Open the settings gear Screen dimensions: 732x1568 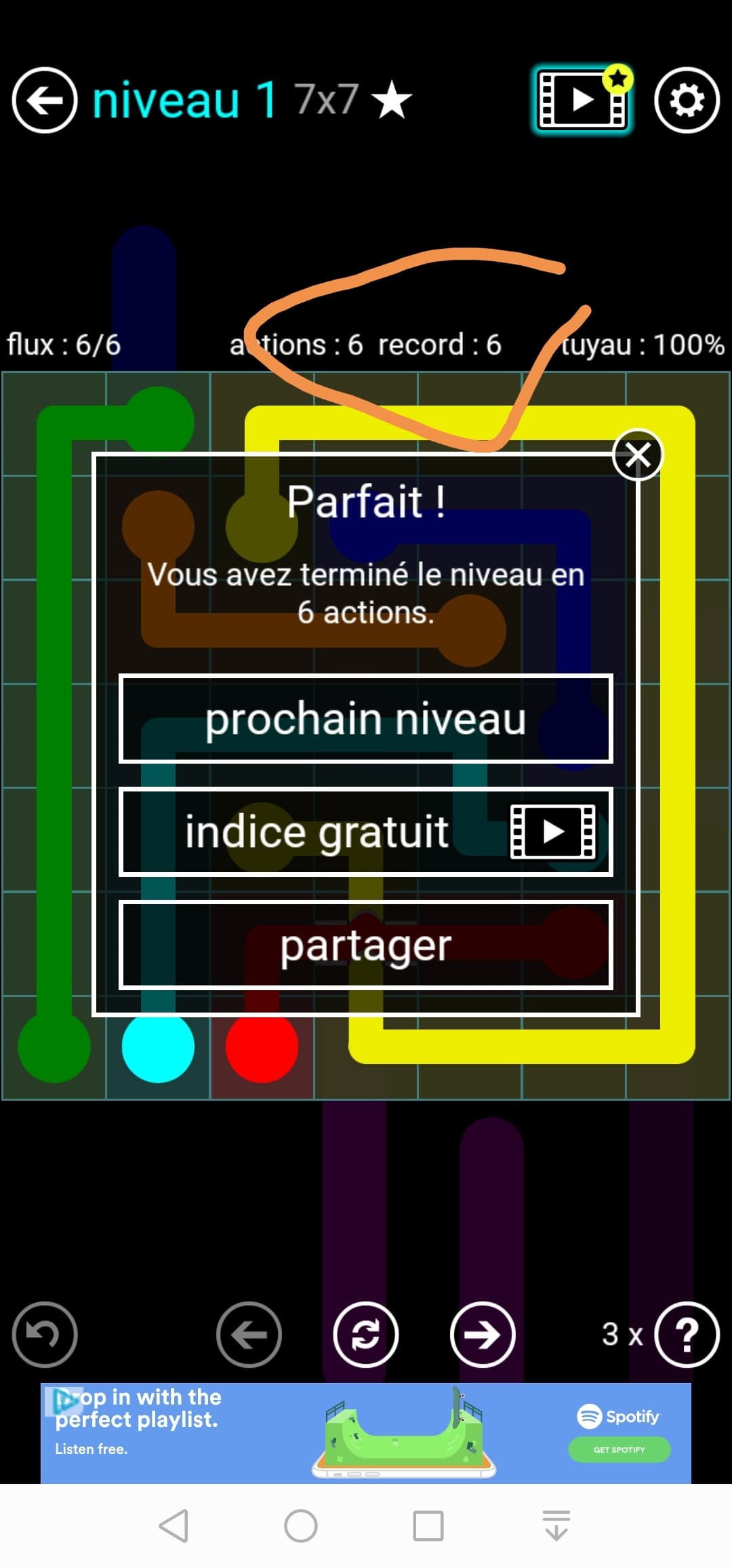click(686, 100)
